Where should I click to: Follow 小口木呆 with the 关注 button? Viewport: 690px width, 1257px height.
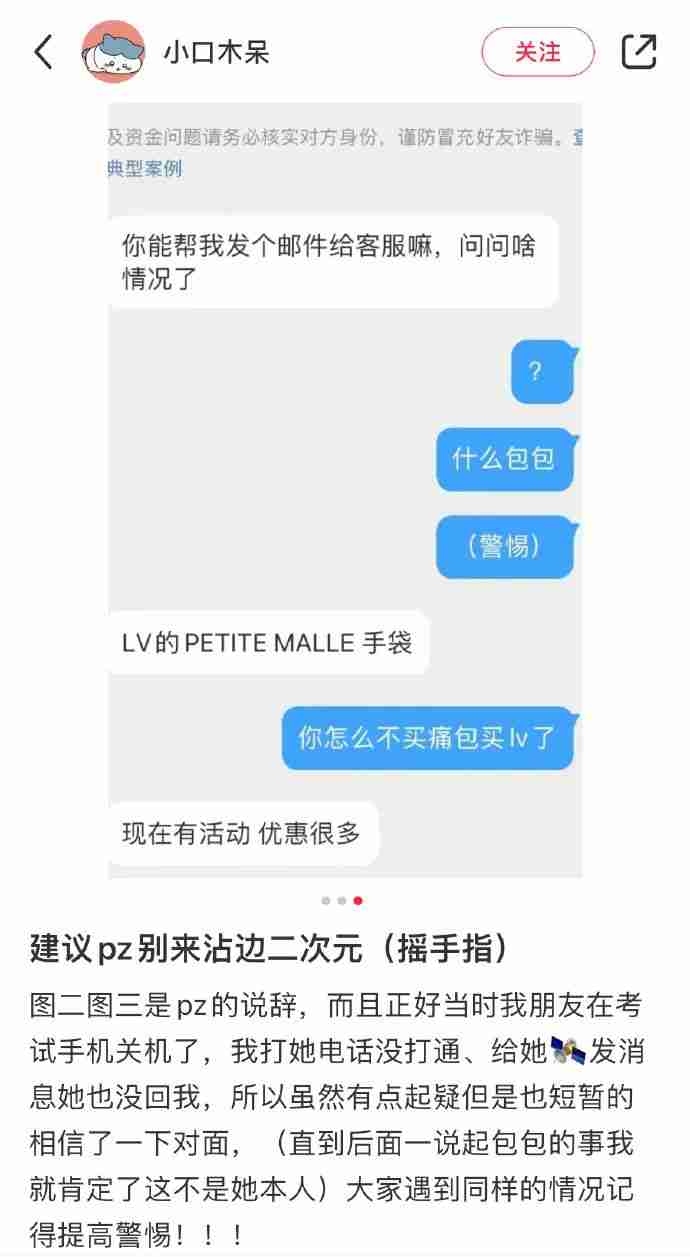(538, 52)
